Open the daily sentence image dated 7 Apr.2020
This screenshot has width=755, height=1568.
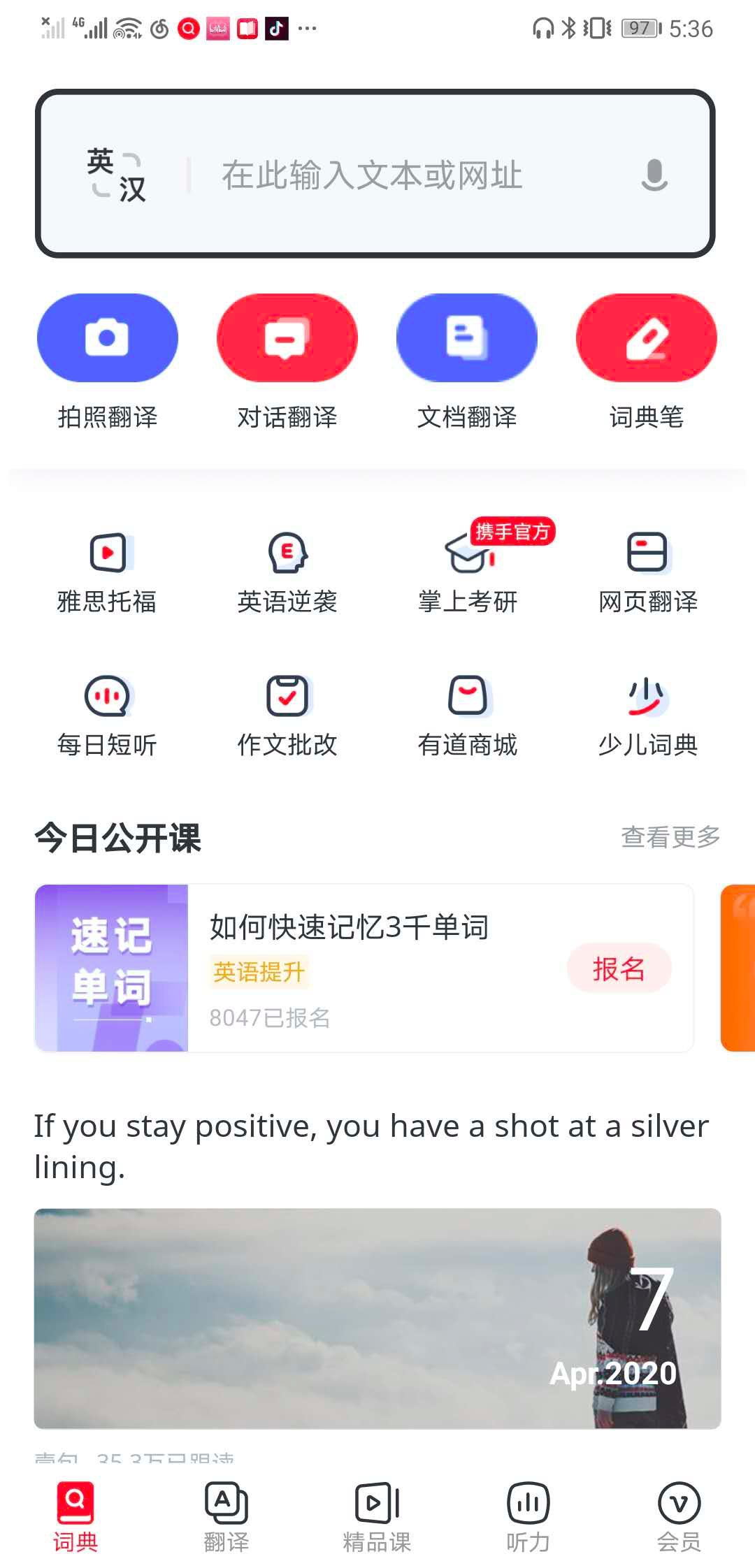[x=377, y=1318]
